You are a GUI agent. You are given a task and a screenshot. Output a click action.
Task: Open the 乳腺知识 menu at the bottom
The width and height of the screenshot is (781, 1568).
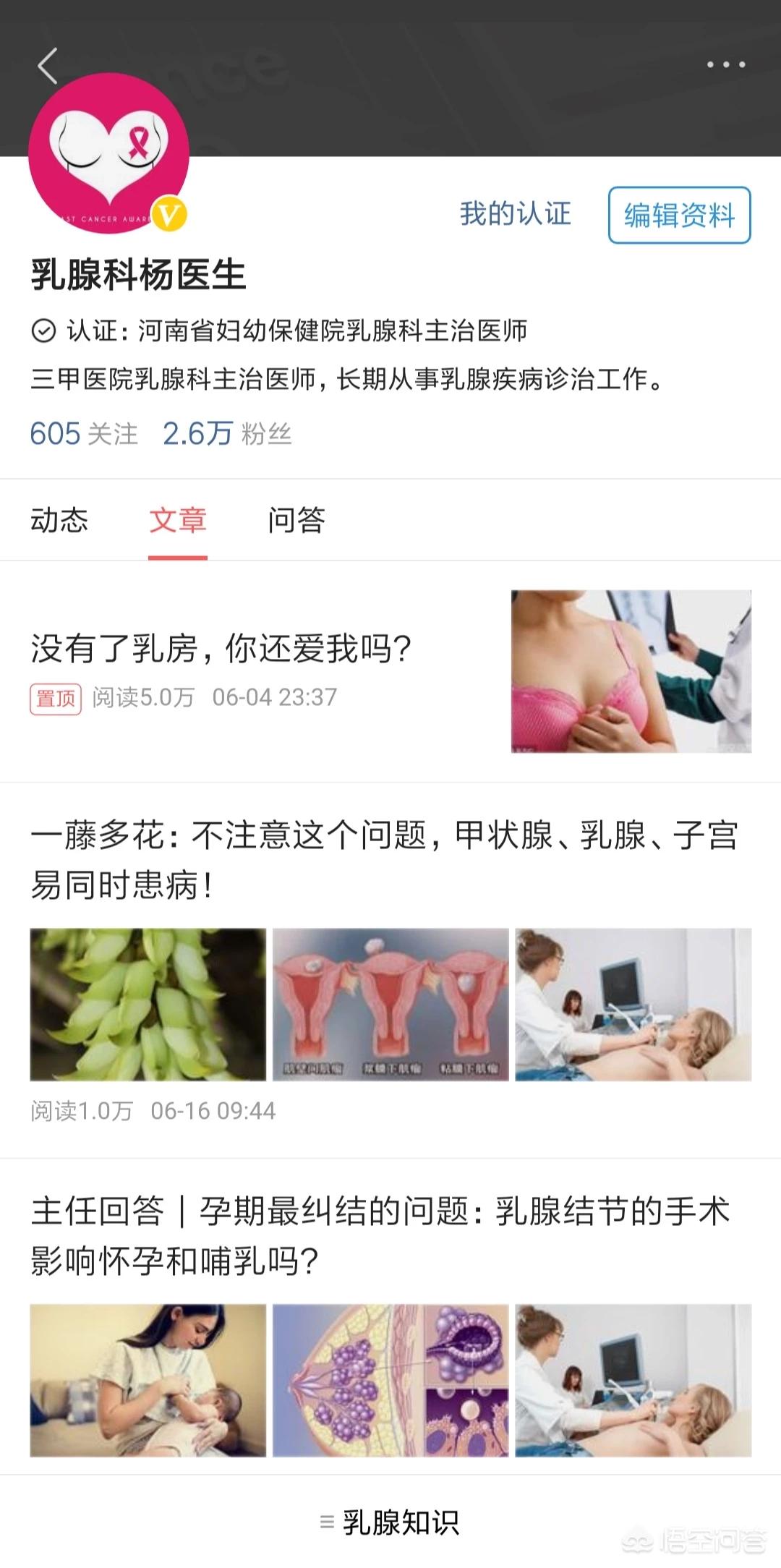click(x=390, y=1522)
